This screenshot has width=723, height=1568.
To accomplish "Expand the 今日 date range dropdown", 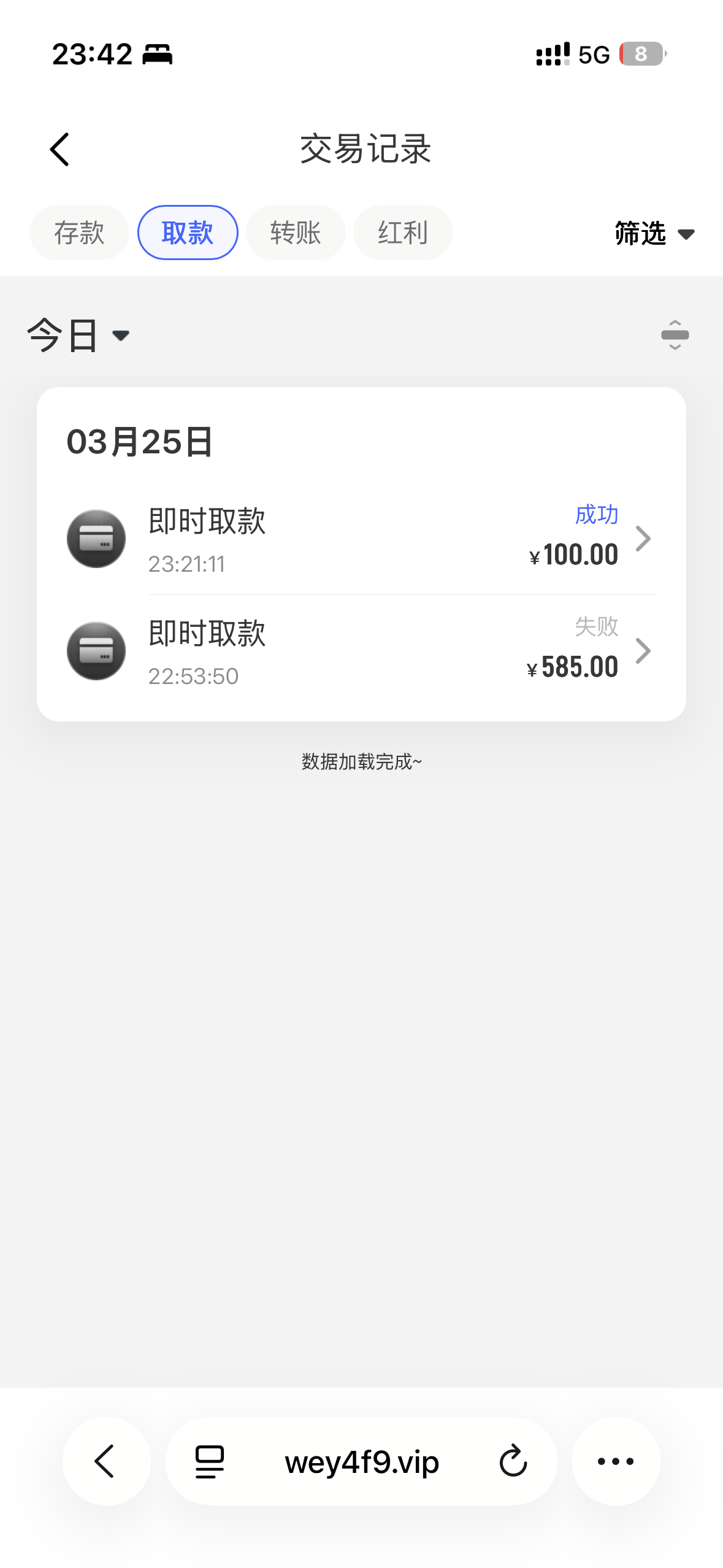I will point(78,336).
